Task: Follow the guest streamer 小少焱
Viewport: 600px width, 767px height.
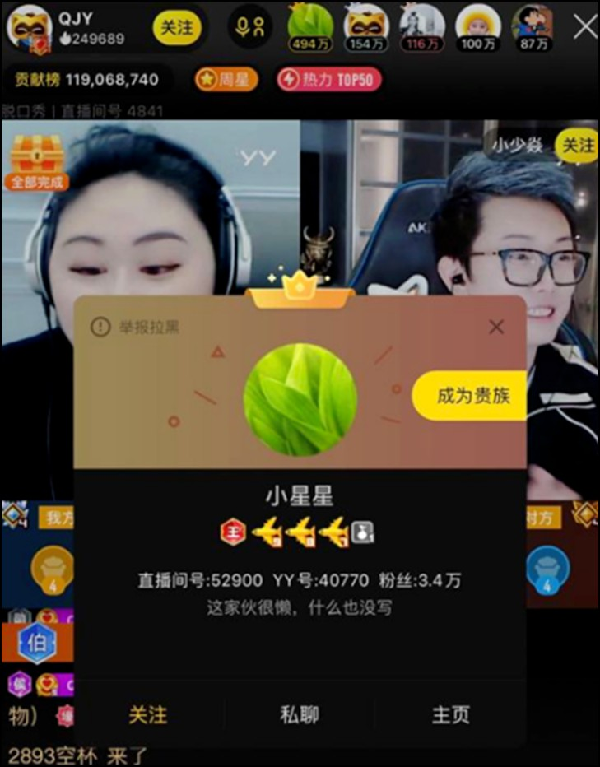Action: tap(577, 146)
